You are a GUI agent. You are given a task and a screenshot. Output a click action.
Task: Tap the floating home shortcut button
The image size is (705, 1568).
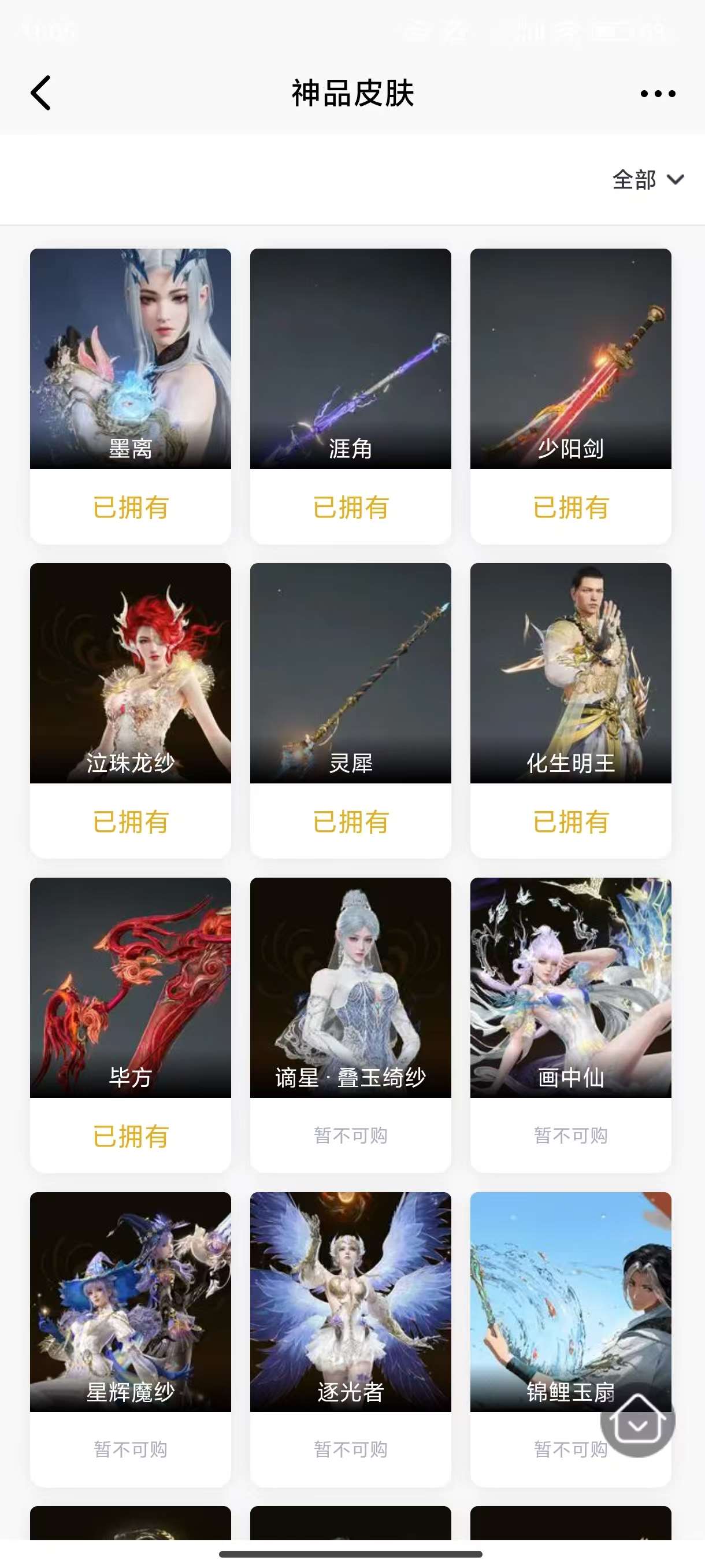[x=637, y=1419]
